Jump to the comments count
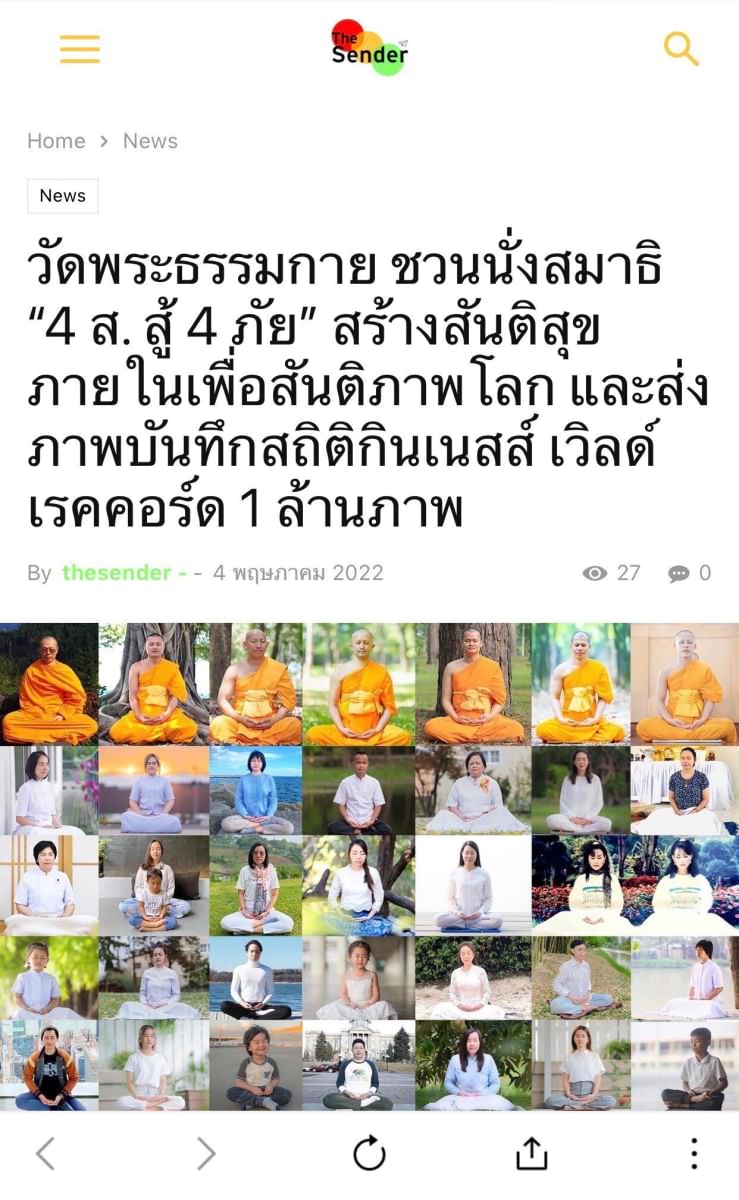 [690, 573]
